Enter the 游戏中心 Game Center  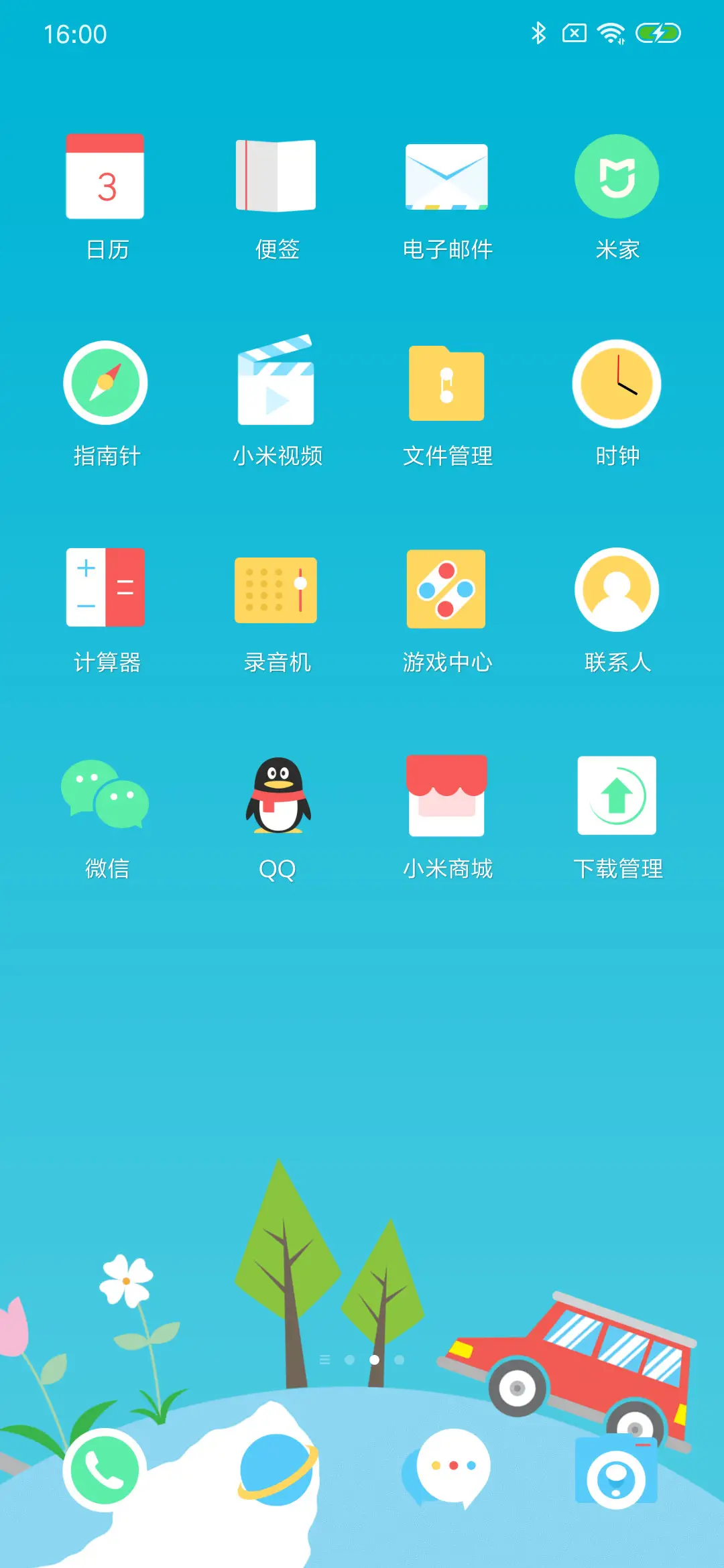click(446, 590)
